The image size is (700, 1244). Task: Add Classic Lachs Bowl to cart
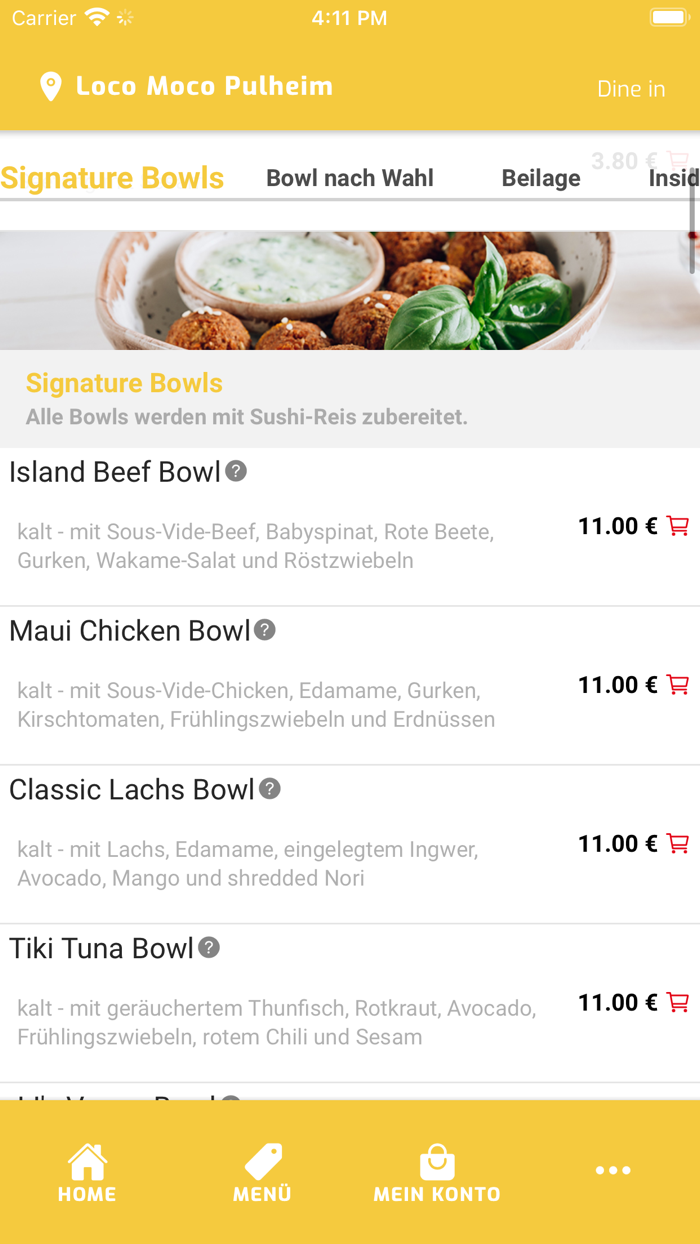tap(678, 844)
